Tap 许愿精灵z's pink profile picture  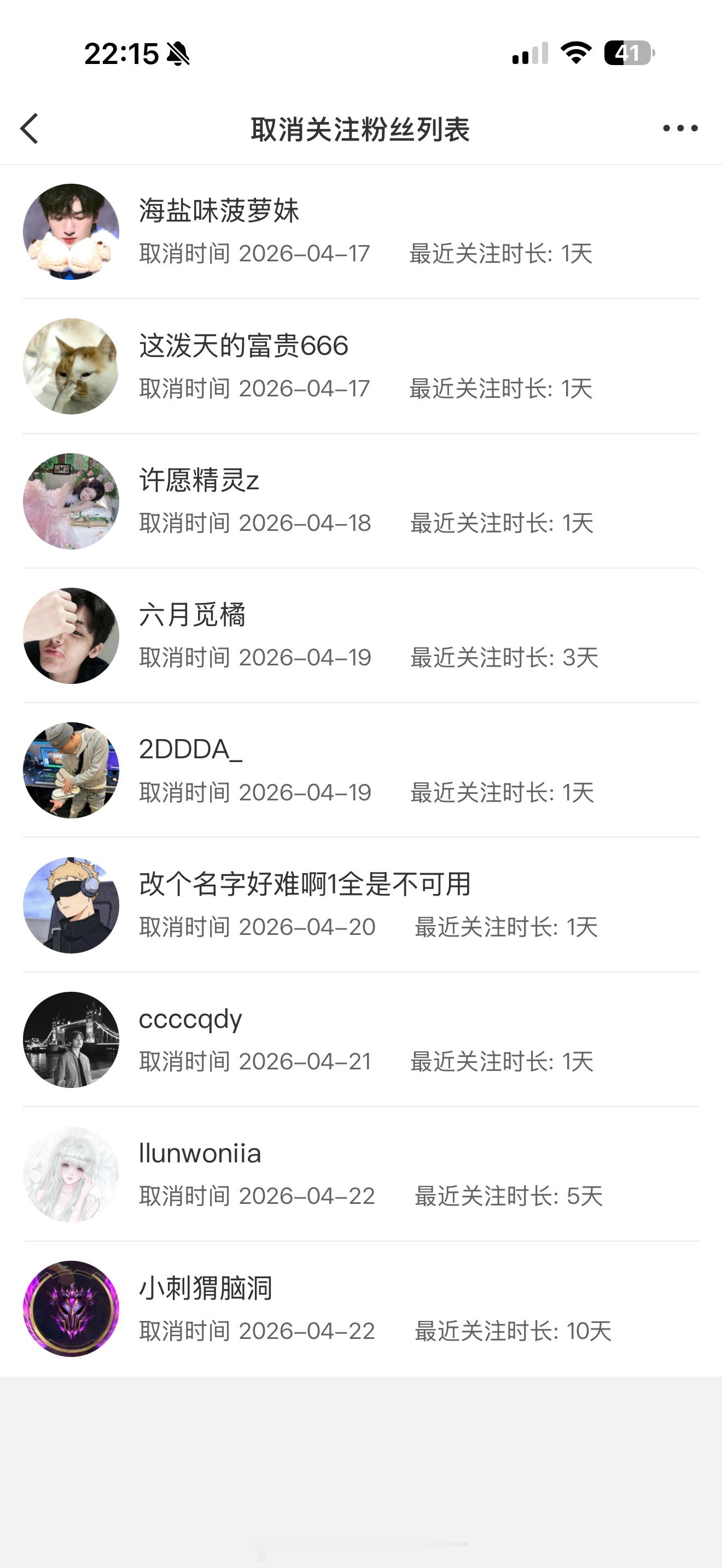(x=71, y=500)
